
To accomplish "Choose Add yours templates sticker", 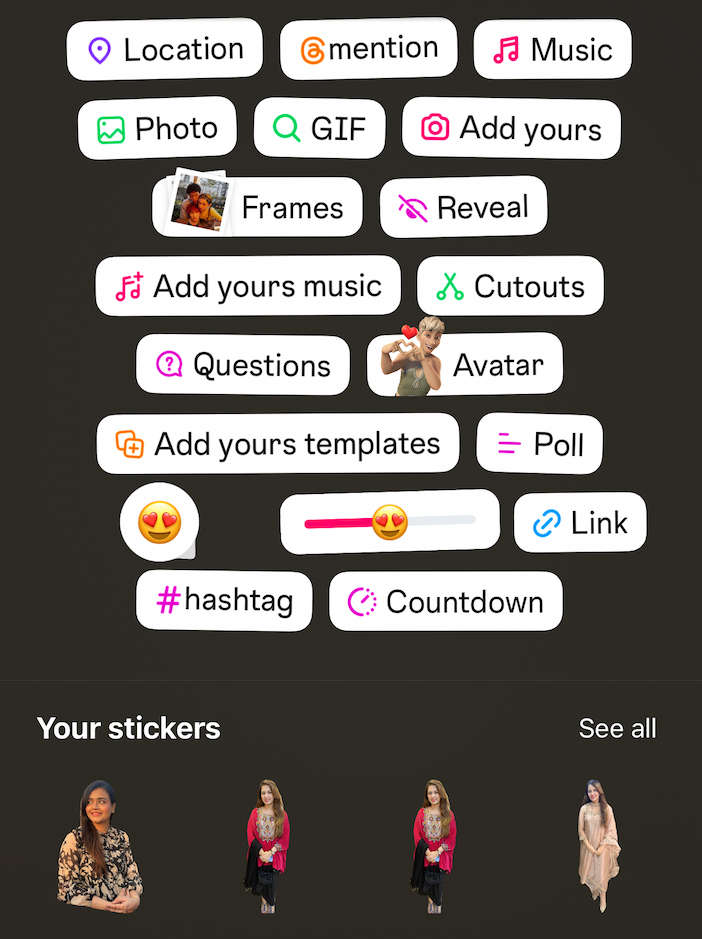I will 278,444.
